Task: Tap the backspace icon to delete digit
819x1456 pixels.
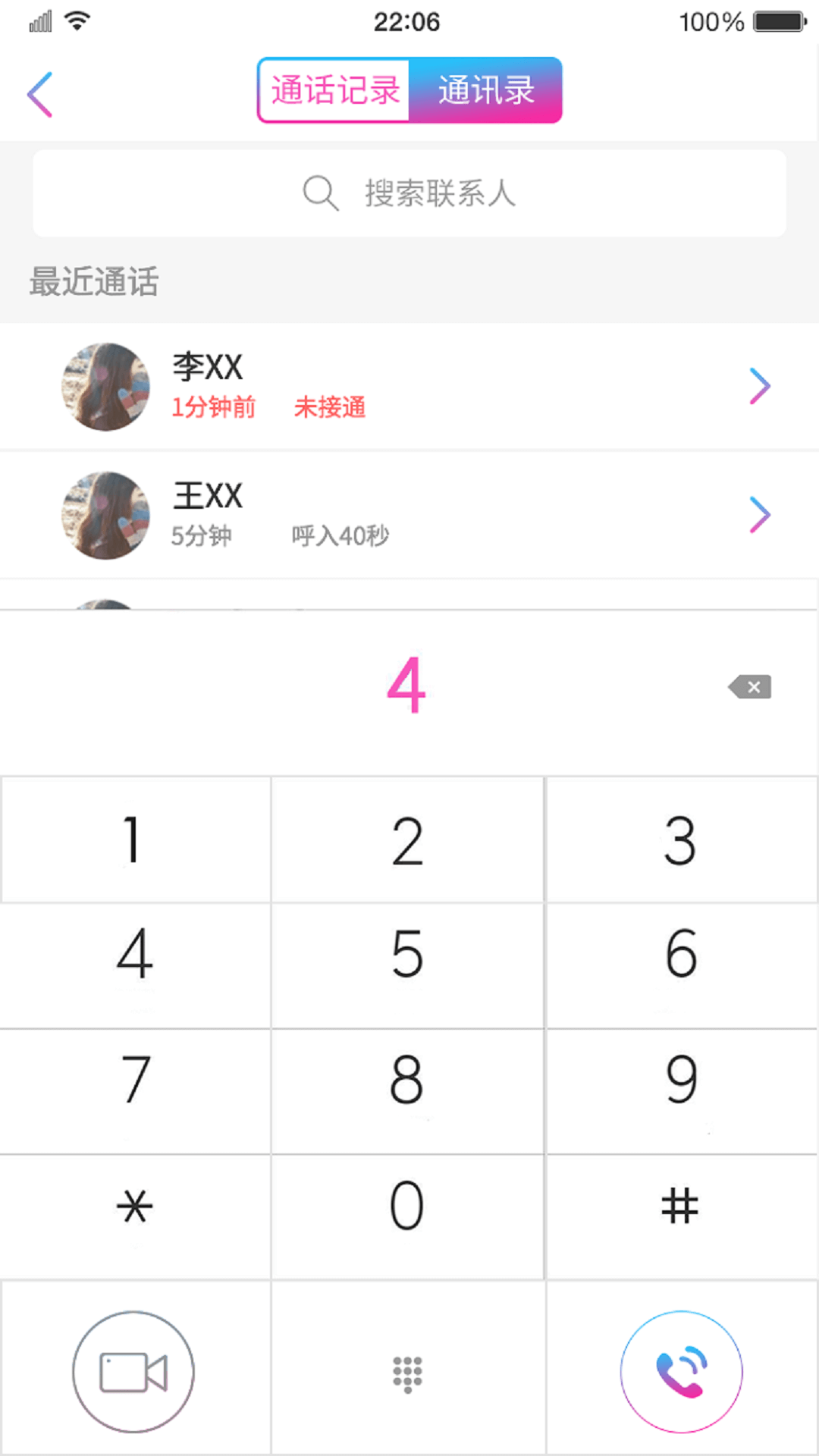Action: [751, 687]
